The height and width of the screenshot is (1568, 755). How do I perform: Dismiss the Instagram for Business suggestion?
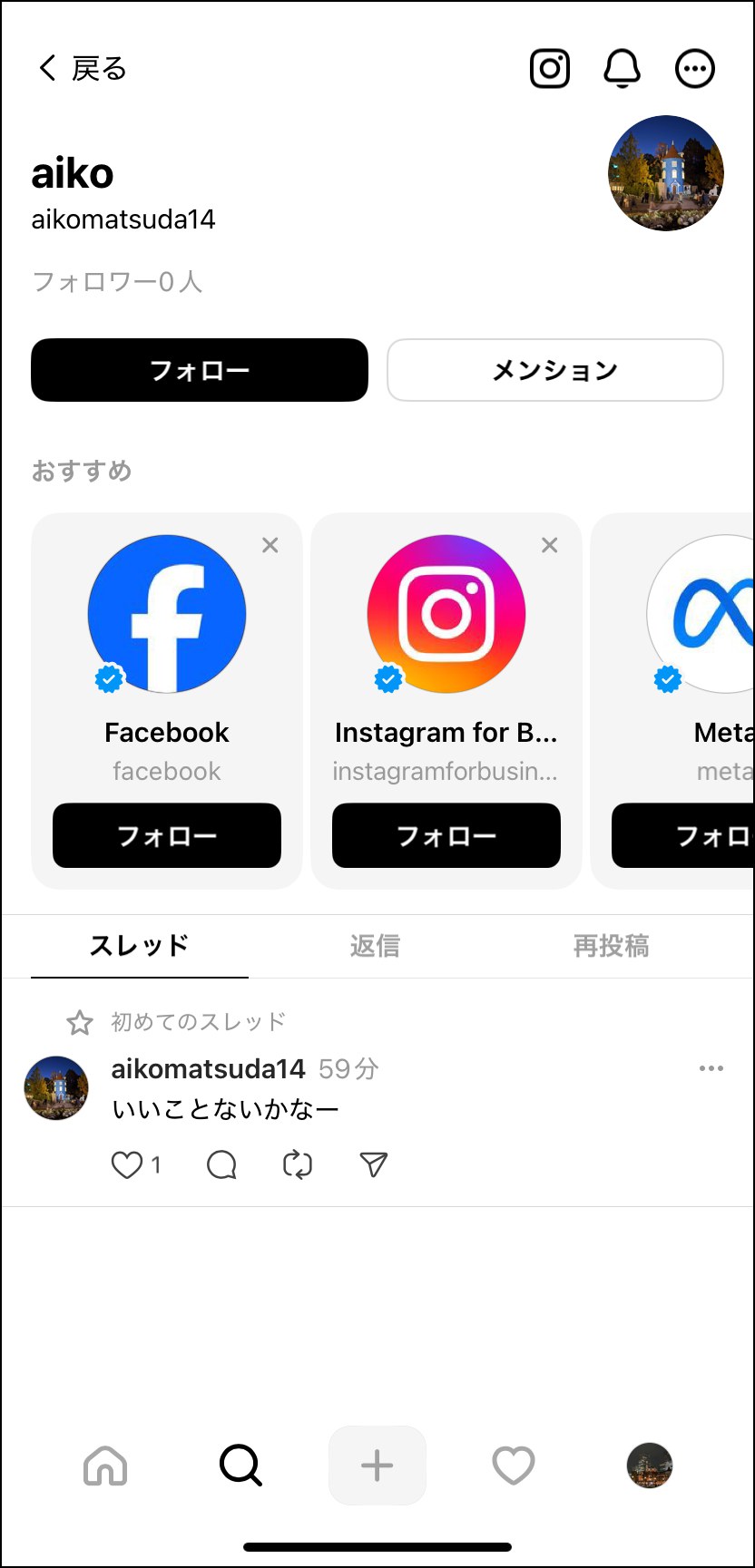pyautogui.click(x=550, y=545)
